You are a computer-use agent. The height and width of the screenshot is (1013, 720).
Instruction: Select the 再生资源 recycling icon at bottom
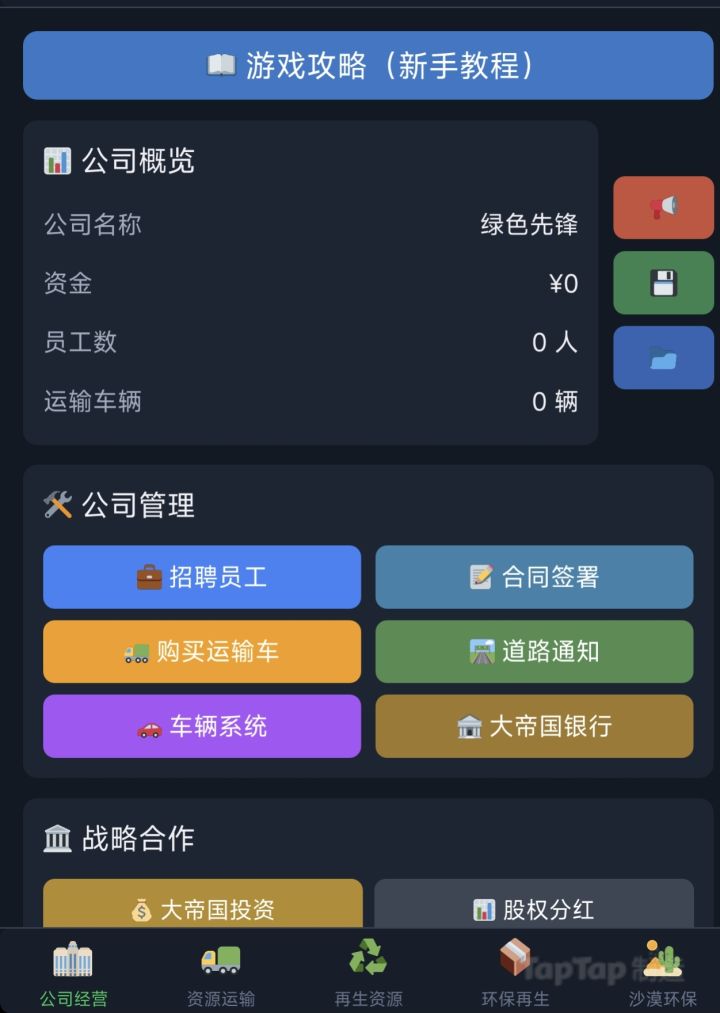[368, 958]
